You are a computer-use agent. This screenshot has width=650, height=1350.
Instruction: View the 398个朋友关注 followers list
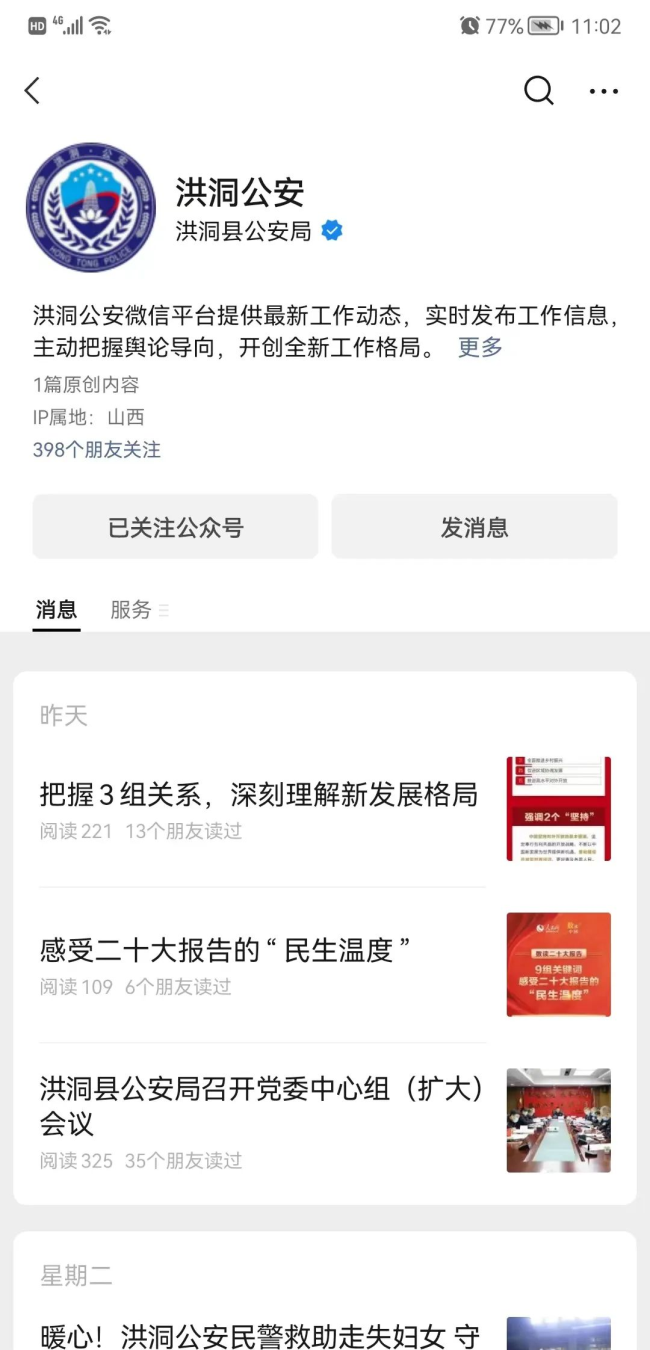96,450
